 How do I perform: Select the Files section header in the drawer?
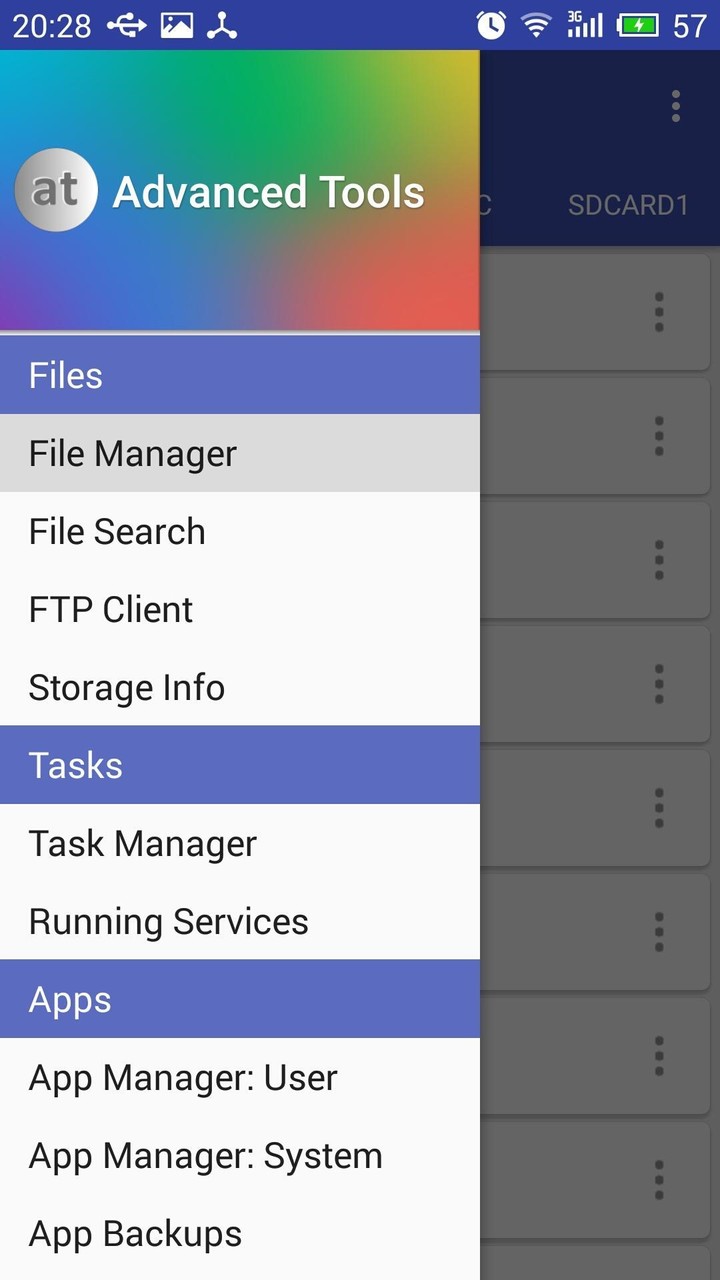point(65,375)
